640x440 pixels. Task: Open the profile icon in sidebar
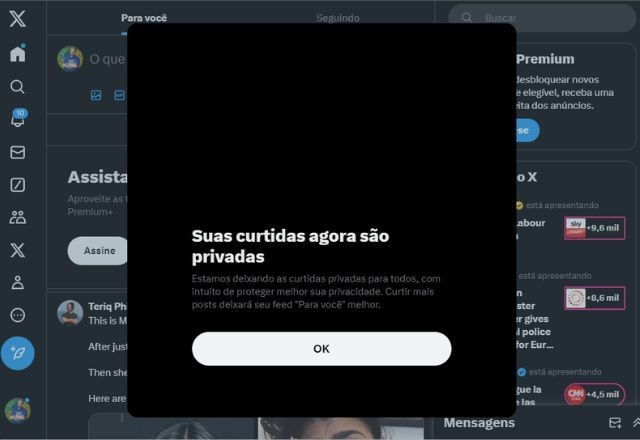pos(17,282)
